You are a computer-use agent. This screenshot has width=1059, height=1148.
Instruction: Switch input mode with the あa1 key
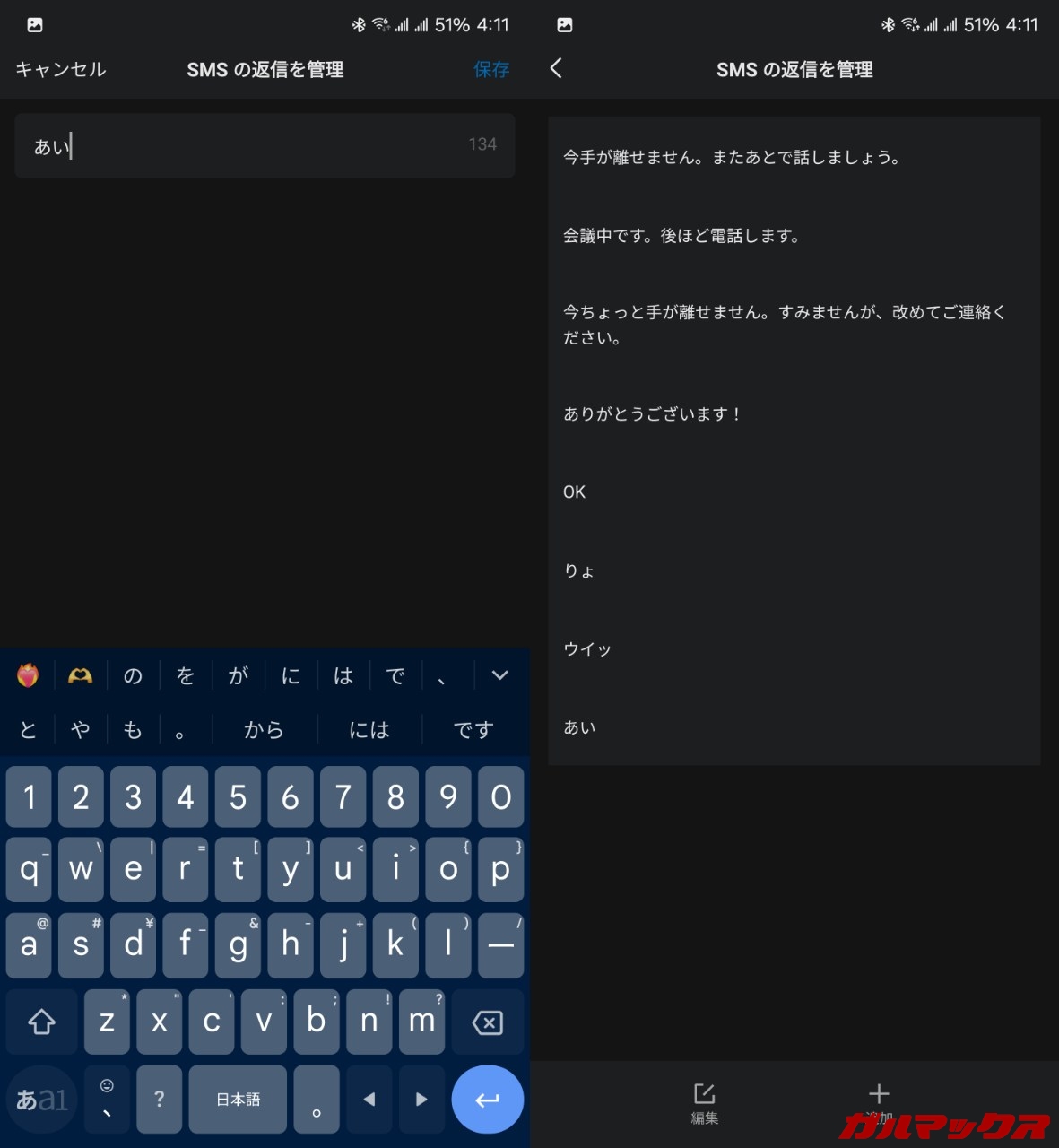click(x=41, y=1100)
